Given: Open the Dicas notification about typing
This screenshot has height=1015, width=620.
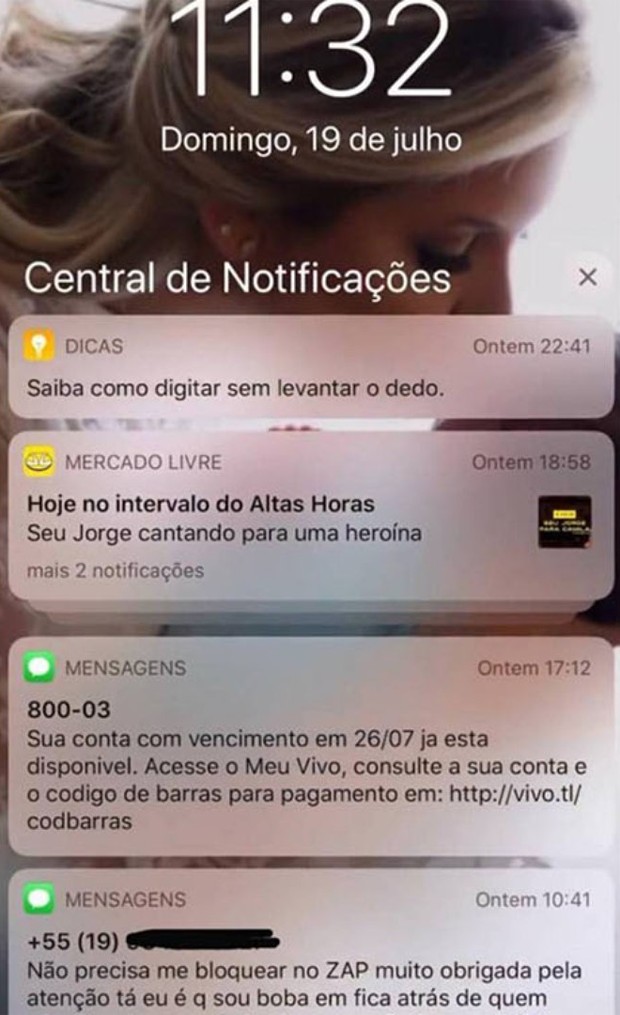Looking at the screenshot, I should coord(310,368).
